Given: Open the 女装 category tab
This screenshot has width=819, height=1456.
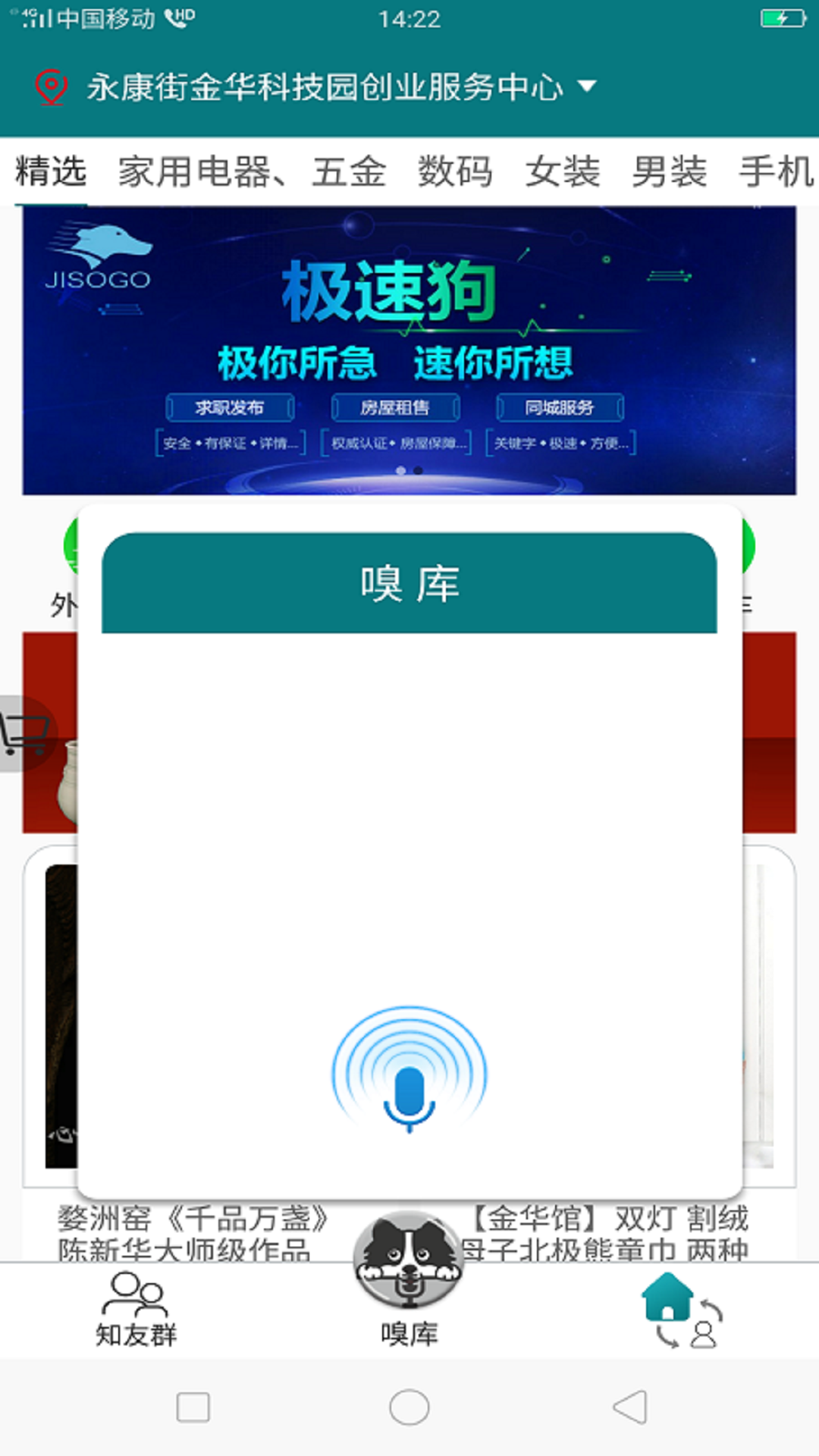Looking at the screenshot, I should tap(563, 171).
